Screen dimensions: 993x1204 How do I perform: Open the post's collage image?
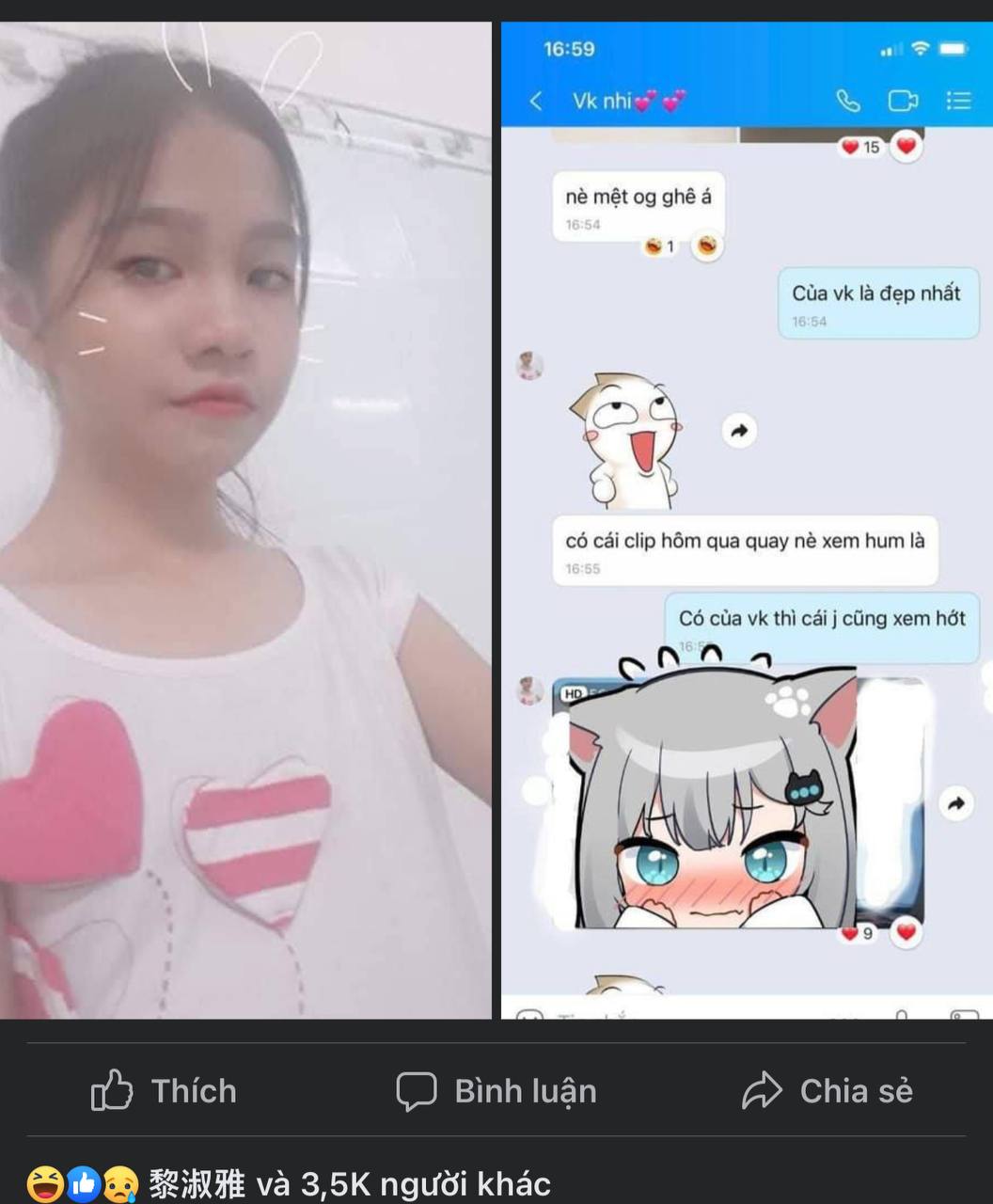pyautogui.click(x=496, y=519)
